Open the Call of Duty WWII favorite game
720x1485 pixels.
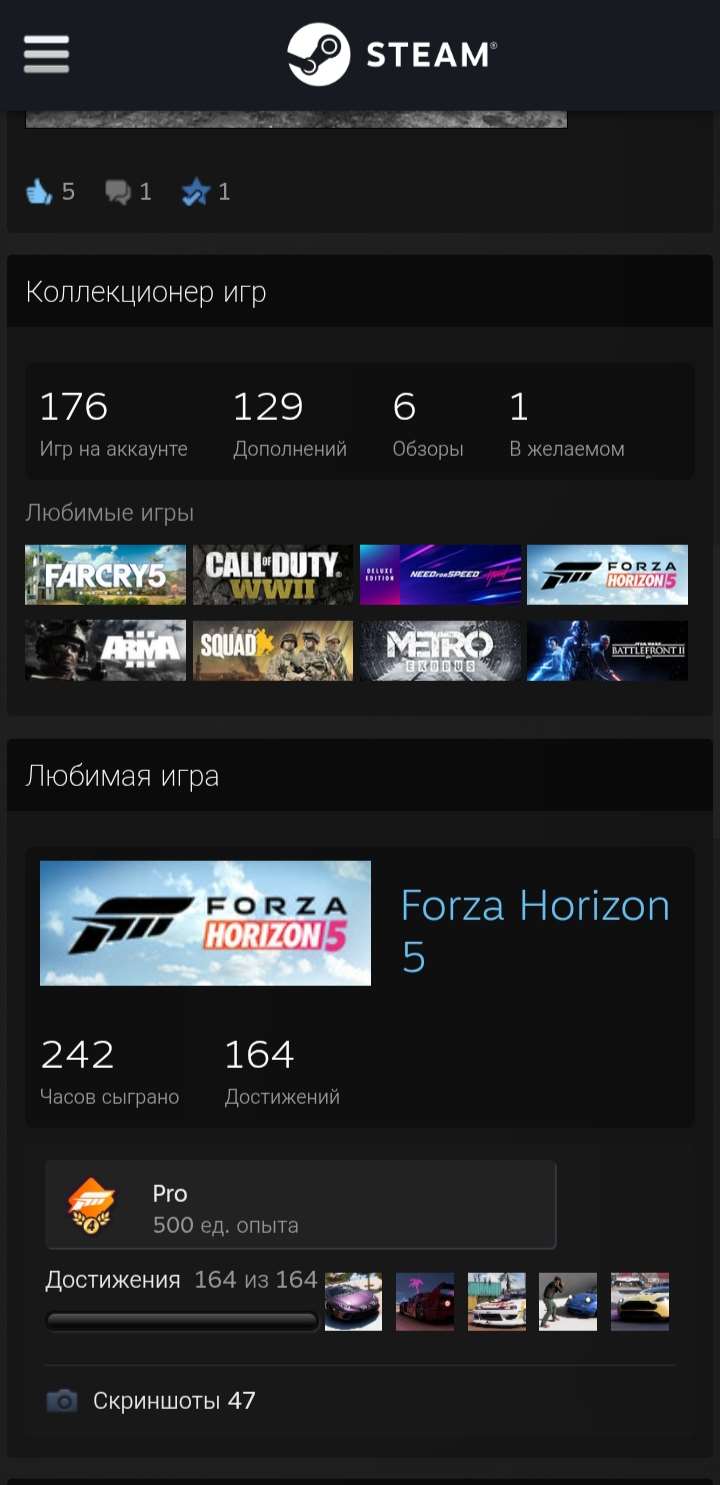(x=272, y=574)
